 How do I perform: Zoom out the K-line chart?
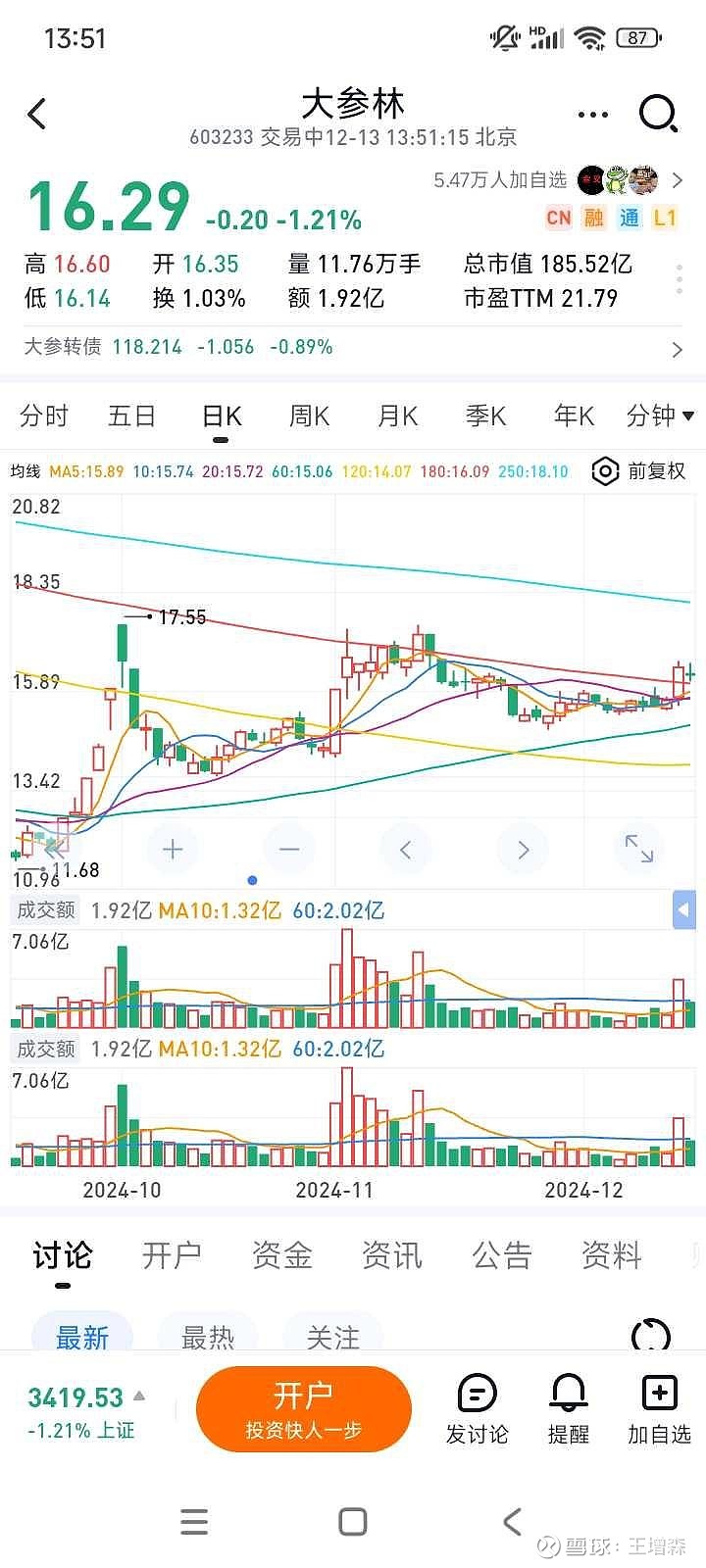(x=289, y=849)
